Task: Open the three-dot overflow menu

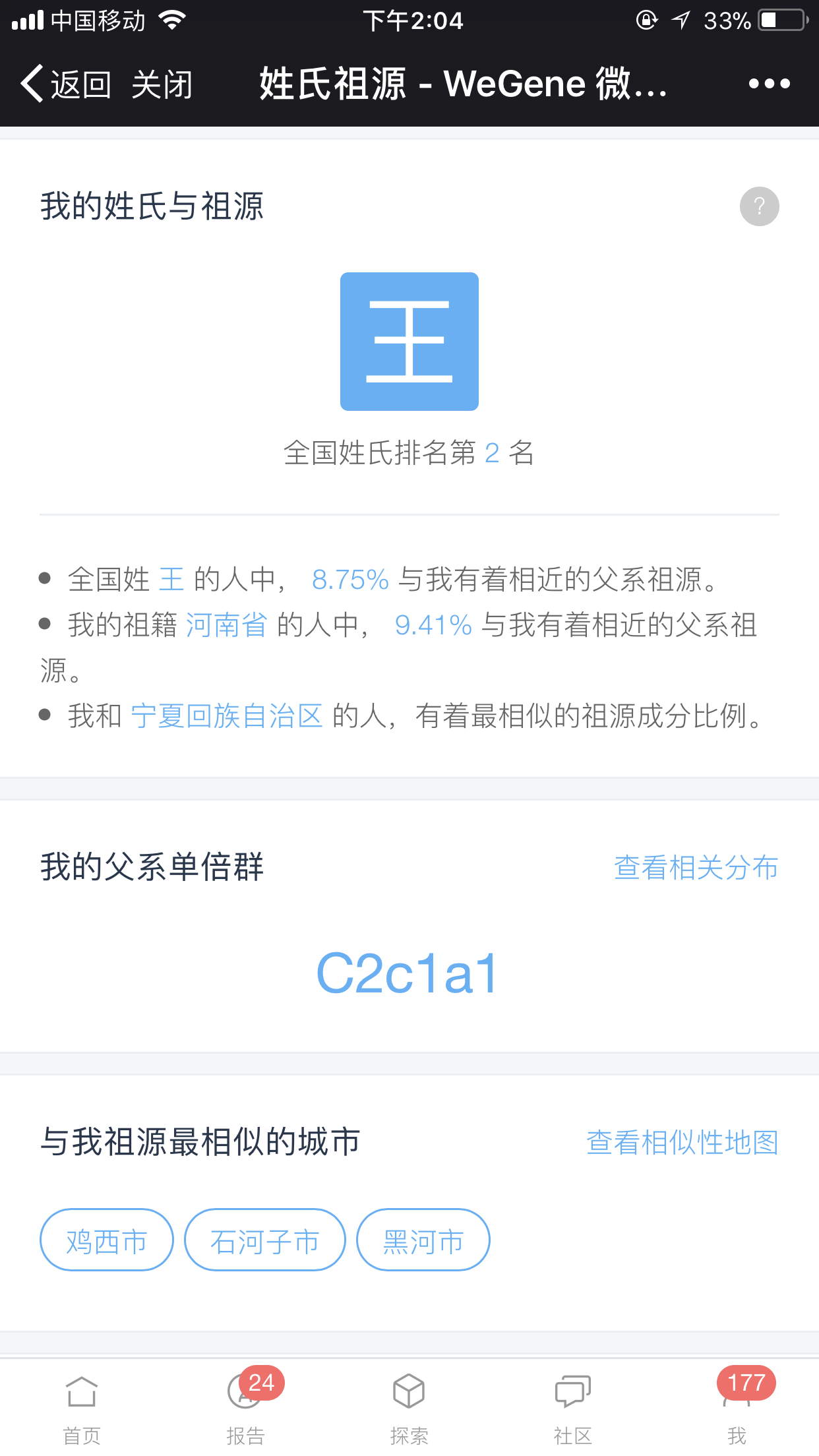Action: [769, 84]
